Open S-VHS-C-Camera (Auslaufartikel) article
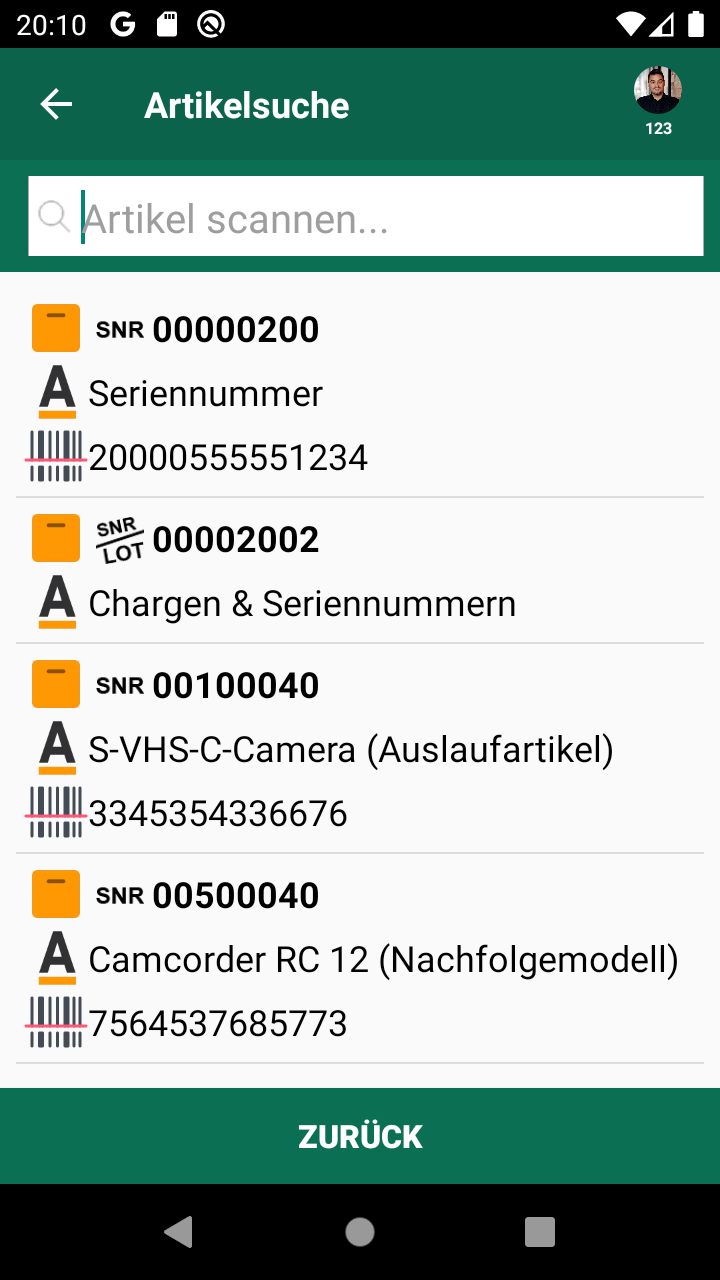This screenshot has height=1280, width=720. pyautogui.click(x=360, y=748)
